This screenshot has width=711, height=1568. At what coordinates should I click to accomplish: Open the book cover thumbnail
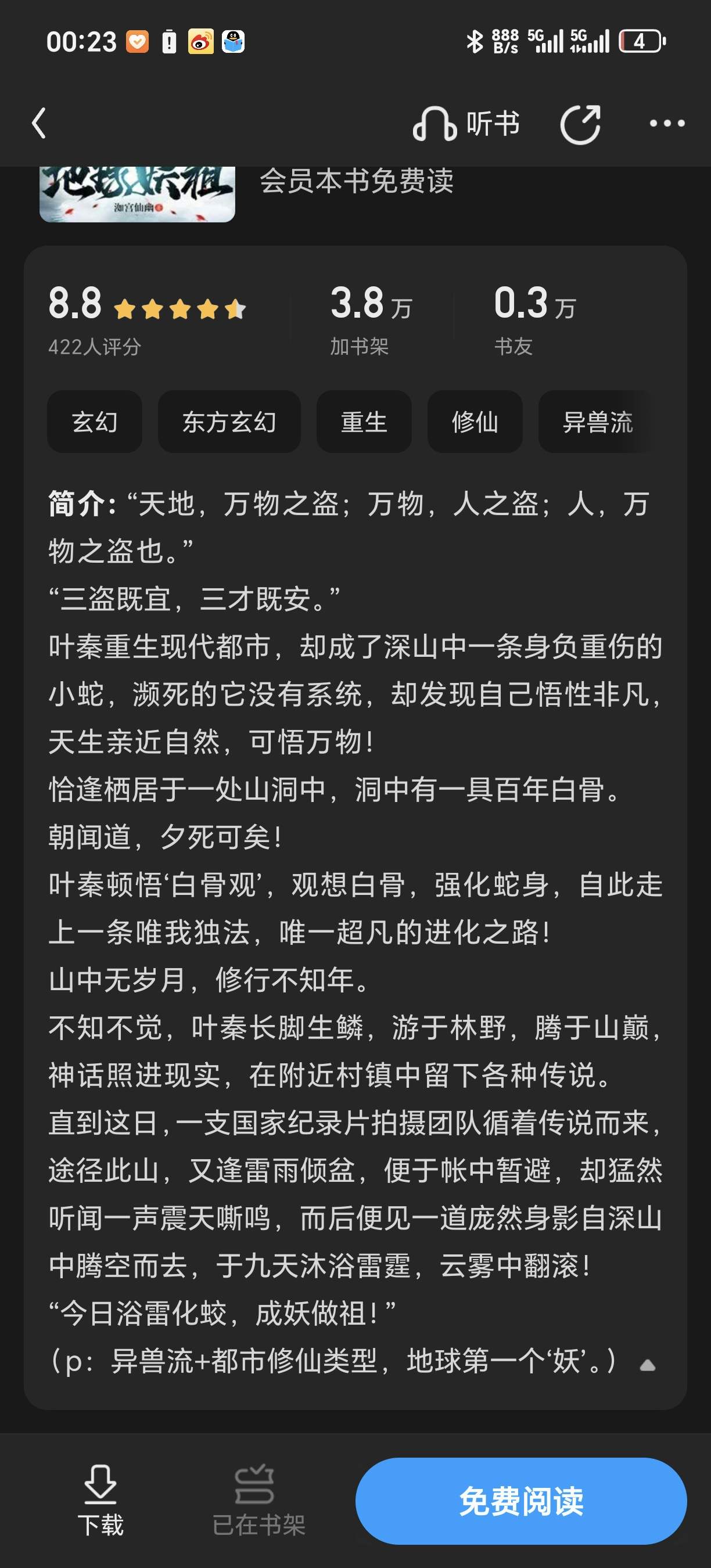(x=137, y=193)
